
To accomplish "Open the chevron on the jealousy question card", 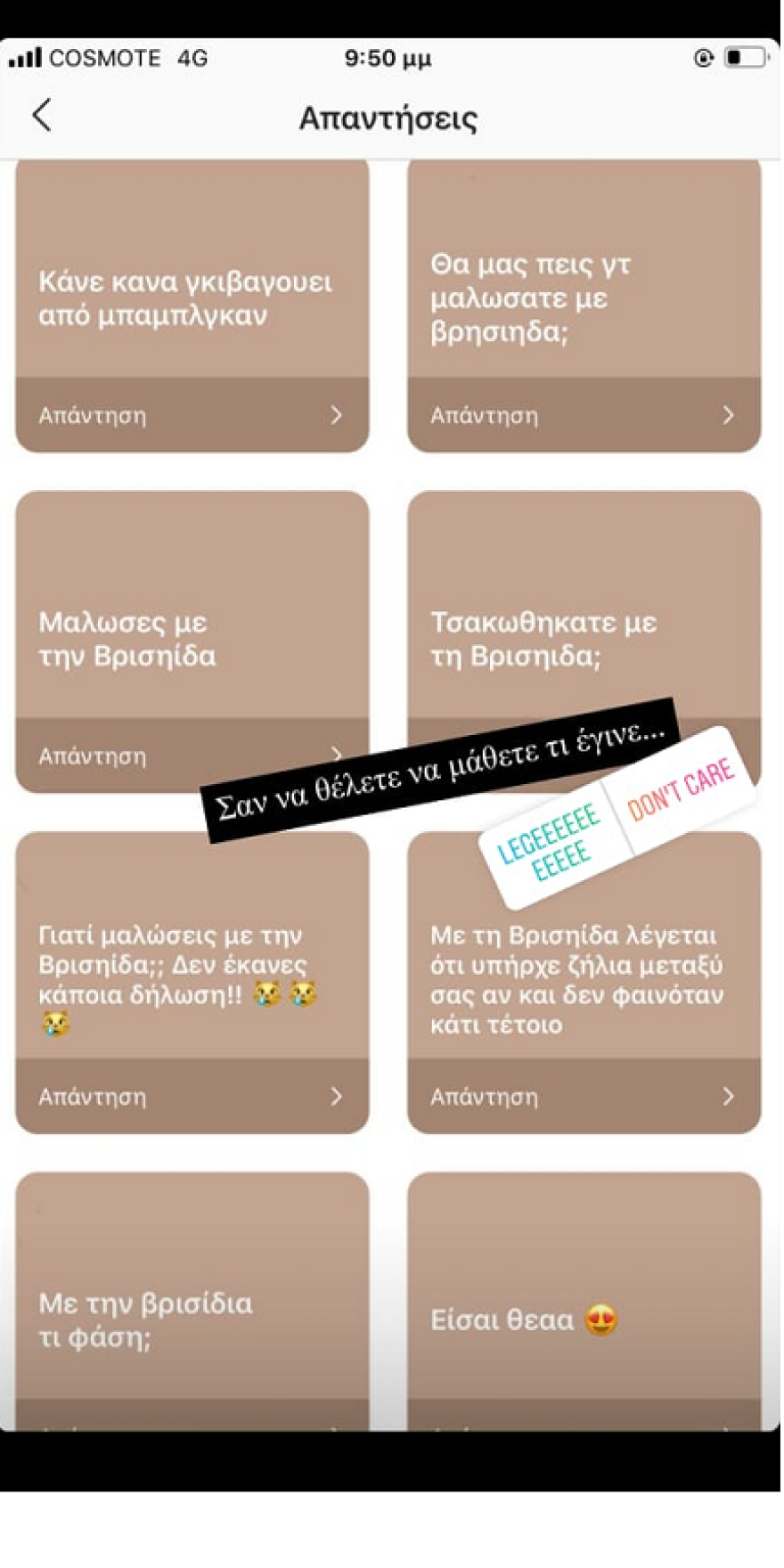I will click(729, 1098).
